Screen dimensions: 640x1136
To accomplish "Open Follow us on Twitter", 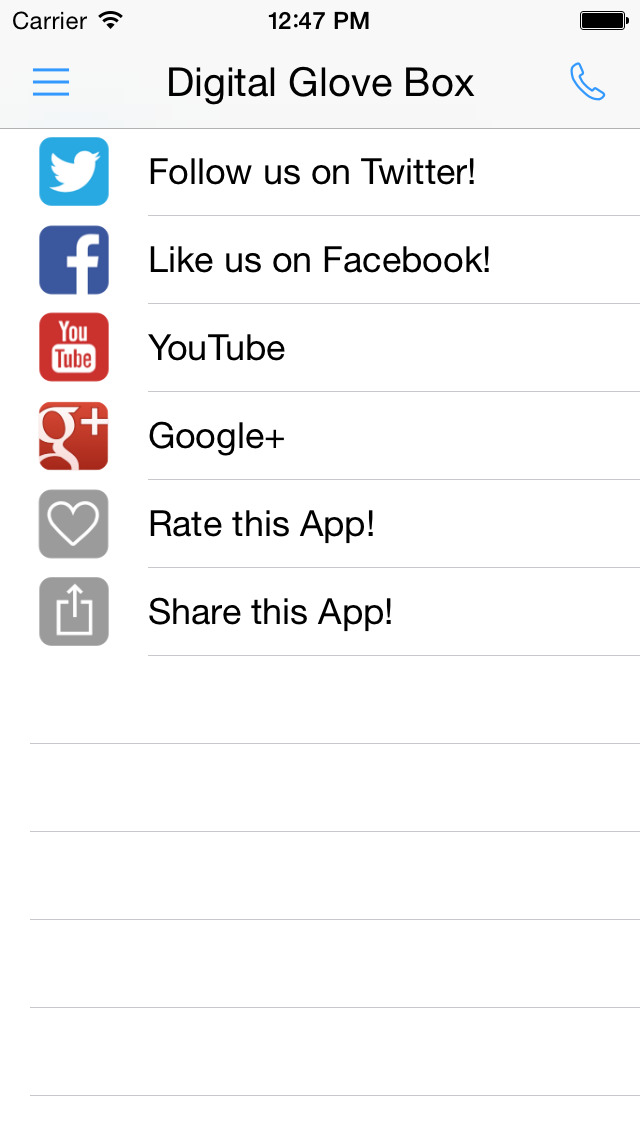I will (320, 172).
